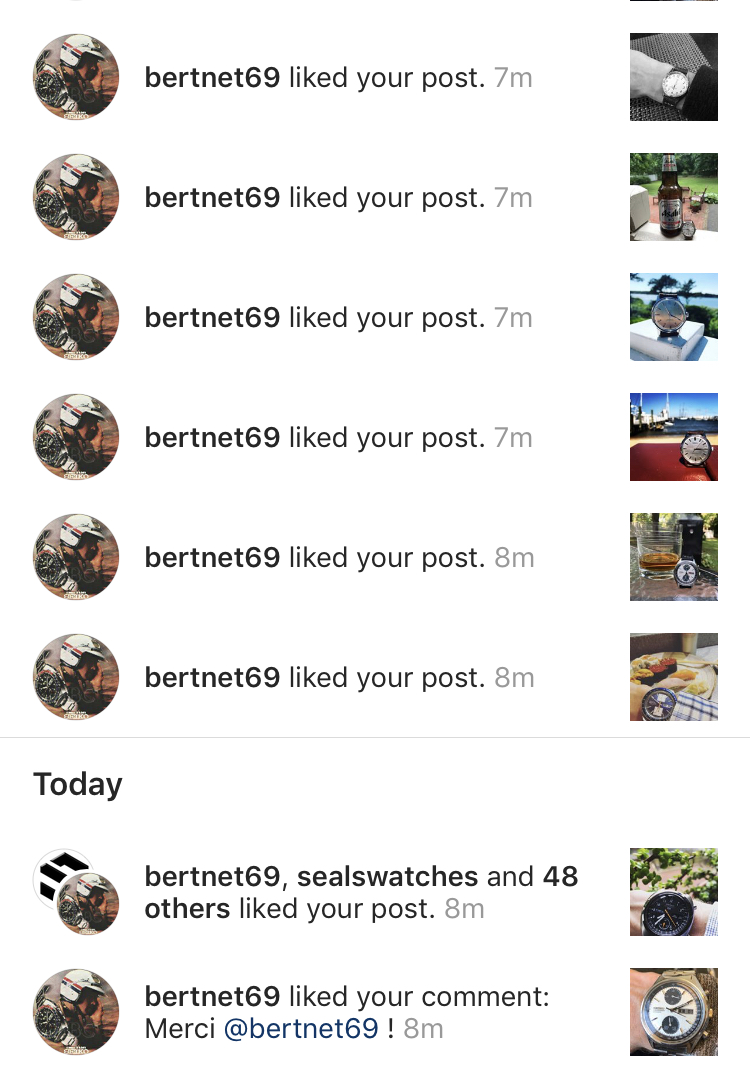Viewport: 750px width, 1081px height.
Task: Open the harbor boats watch post thumbnail
Action: (673, 437)
